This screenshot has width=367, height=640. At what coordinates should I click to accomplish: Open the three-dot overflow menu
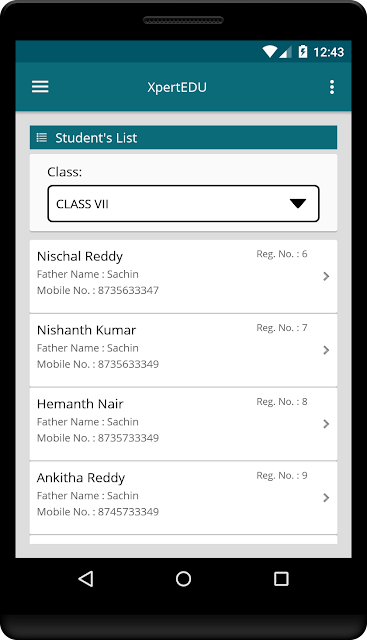tap(331, 87)
